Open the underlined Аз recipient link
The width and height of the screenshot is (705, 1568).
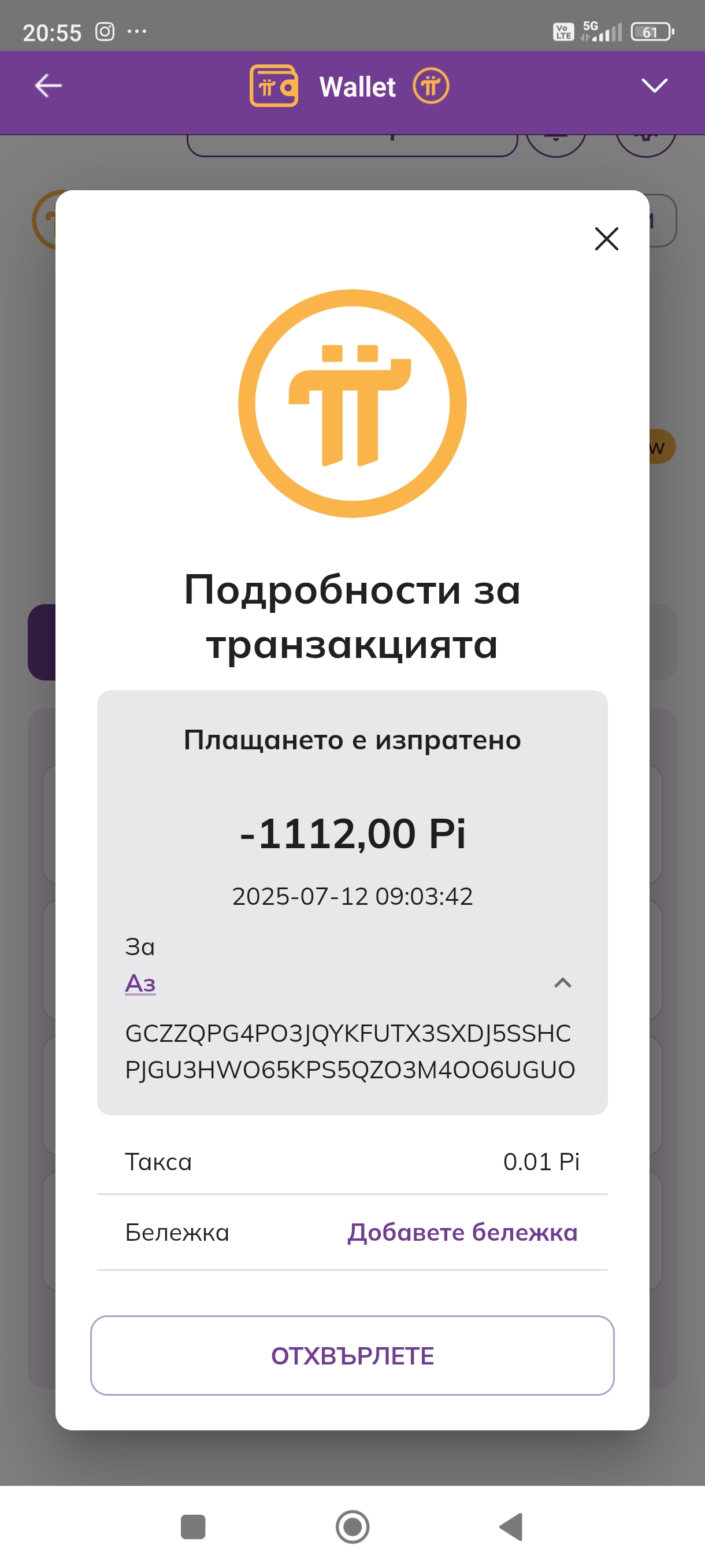pyautogui.click(x=140, y=982)
